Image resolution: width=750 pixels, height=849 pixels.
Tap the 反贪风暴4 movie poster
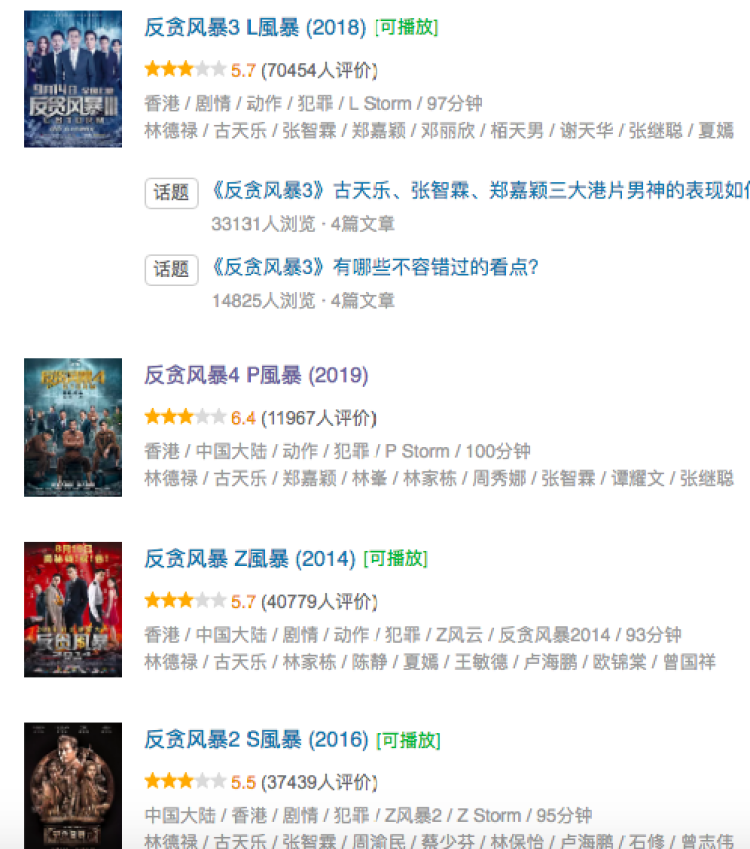click(x=73, y=427)
